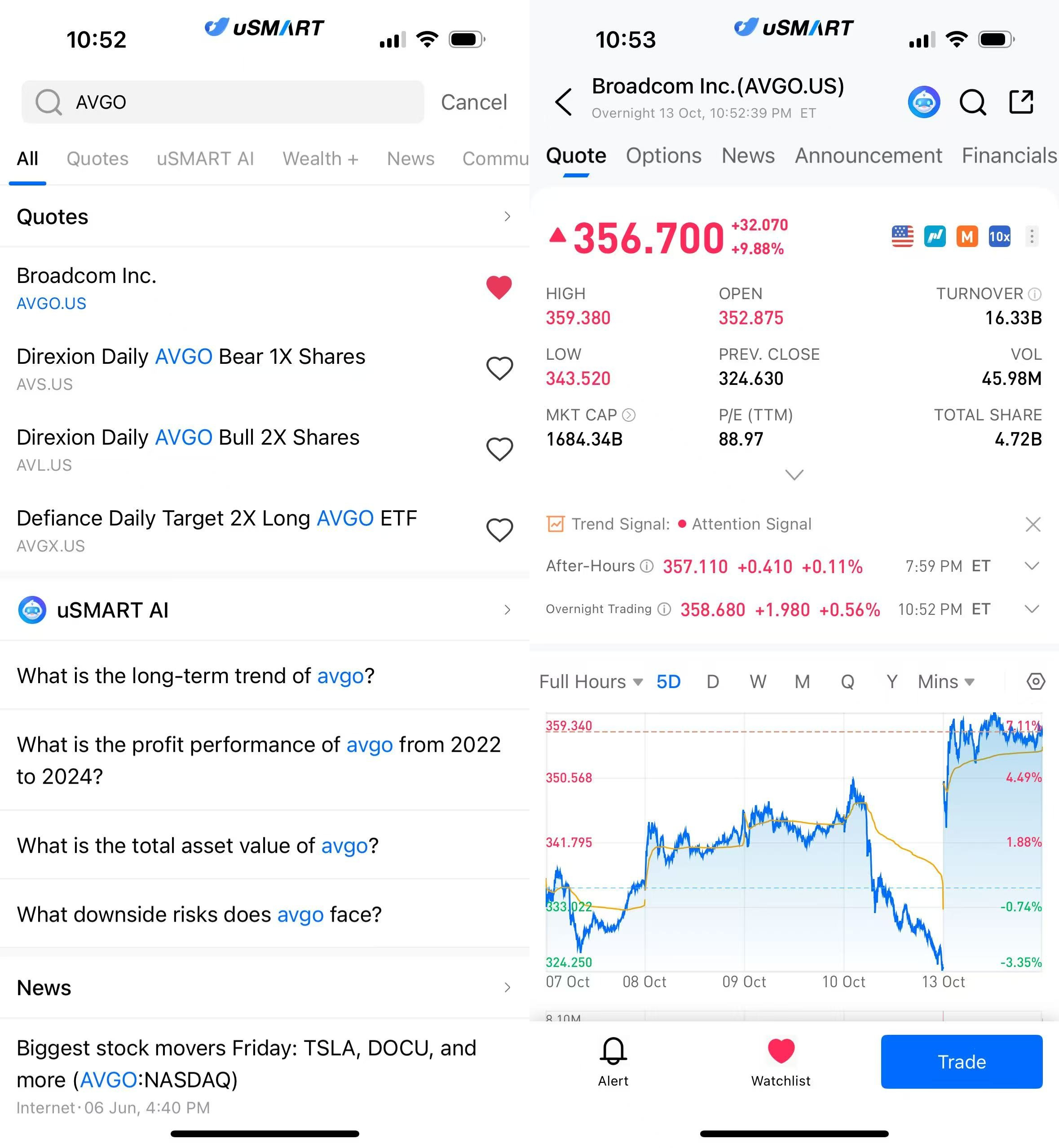Open the Wealth + tab
Screen dimensions: 1059x1148
(320, 159)
